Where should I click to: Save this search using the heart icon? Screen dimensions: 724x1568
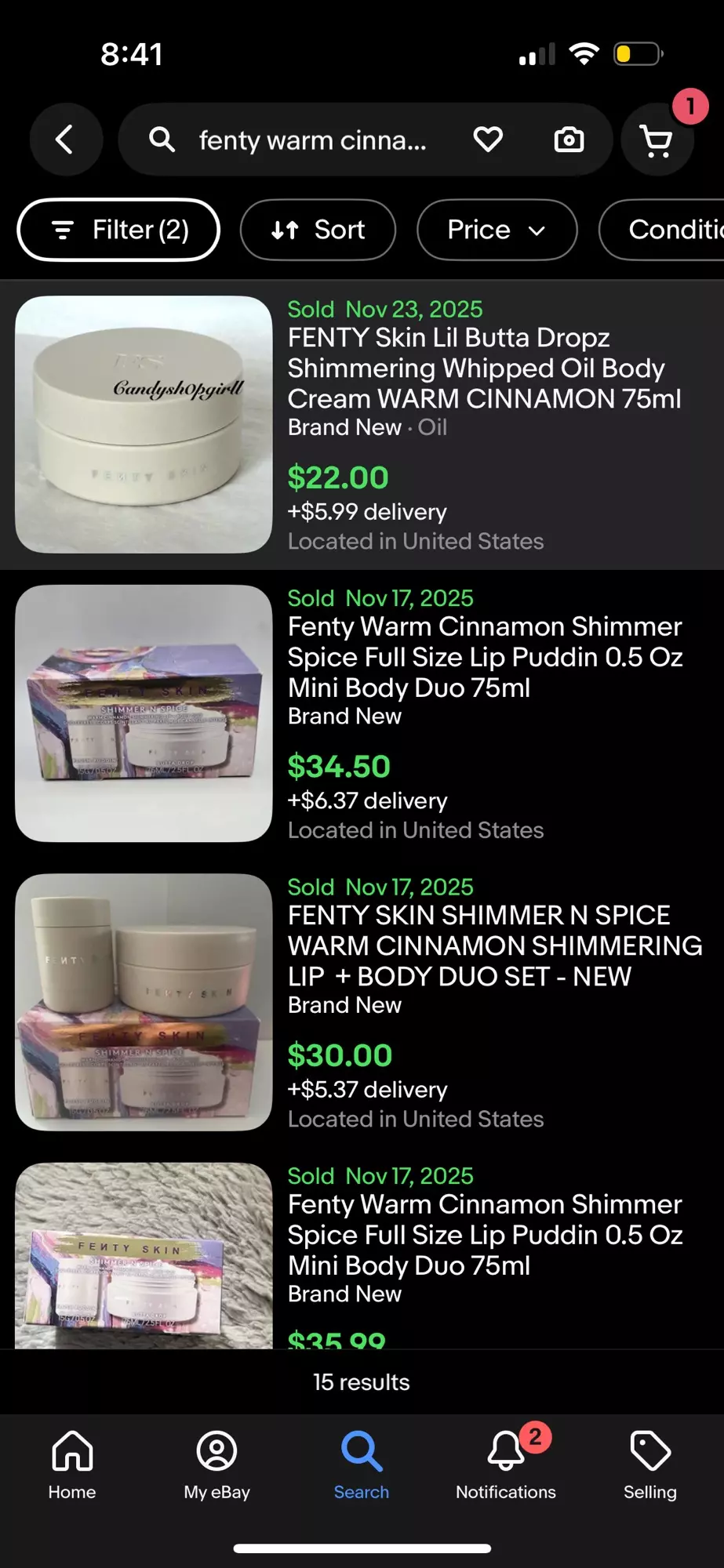point(488,139)
